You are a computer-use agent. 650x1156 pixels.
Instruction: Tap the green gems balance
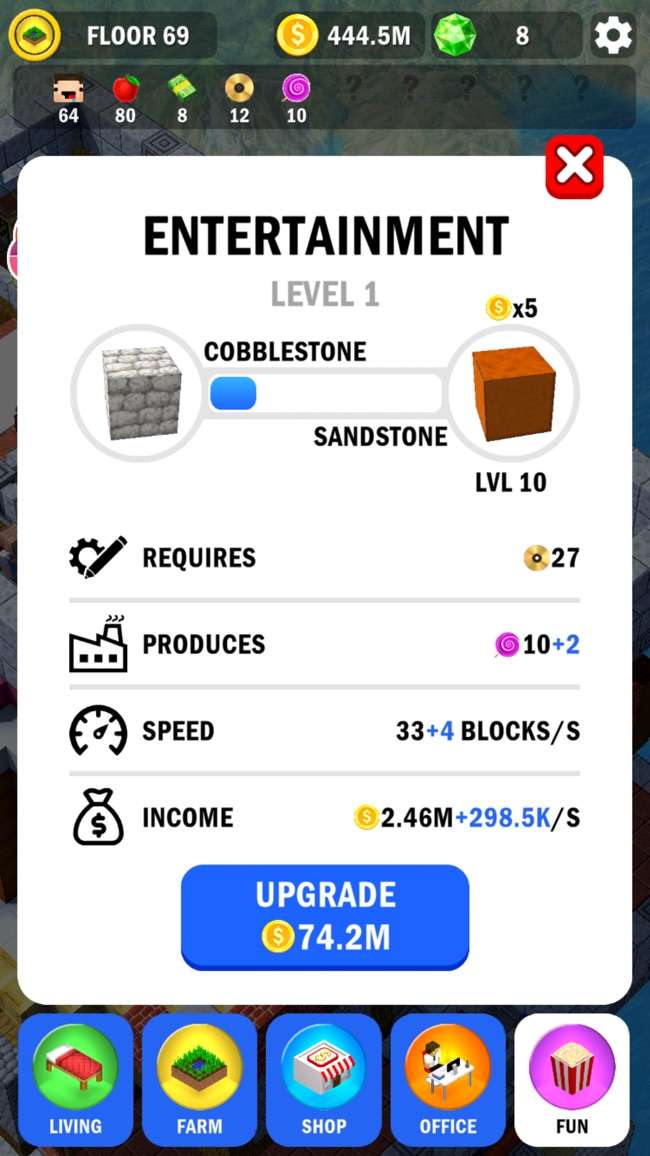pos(505,36)
